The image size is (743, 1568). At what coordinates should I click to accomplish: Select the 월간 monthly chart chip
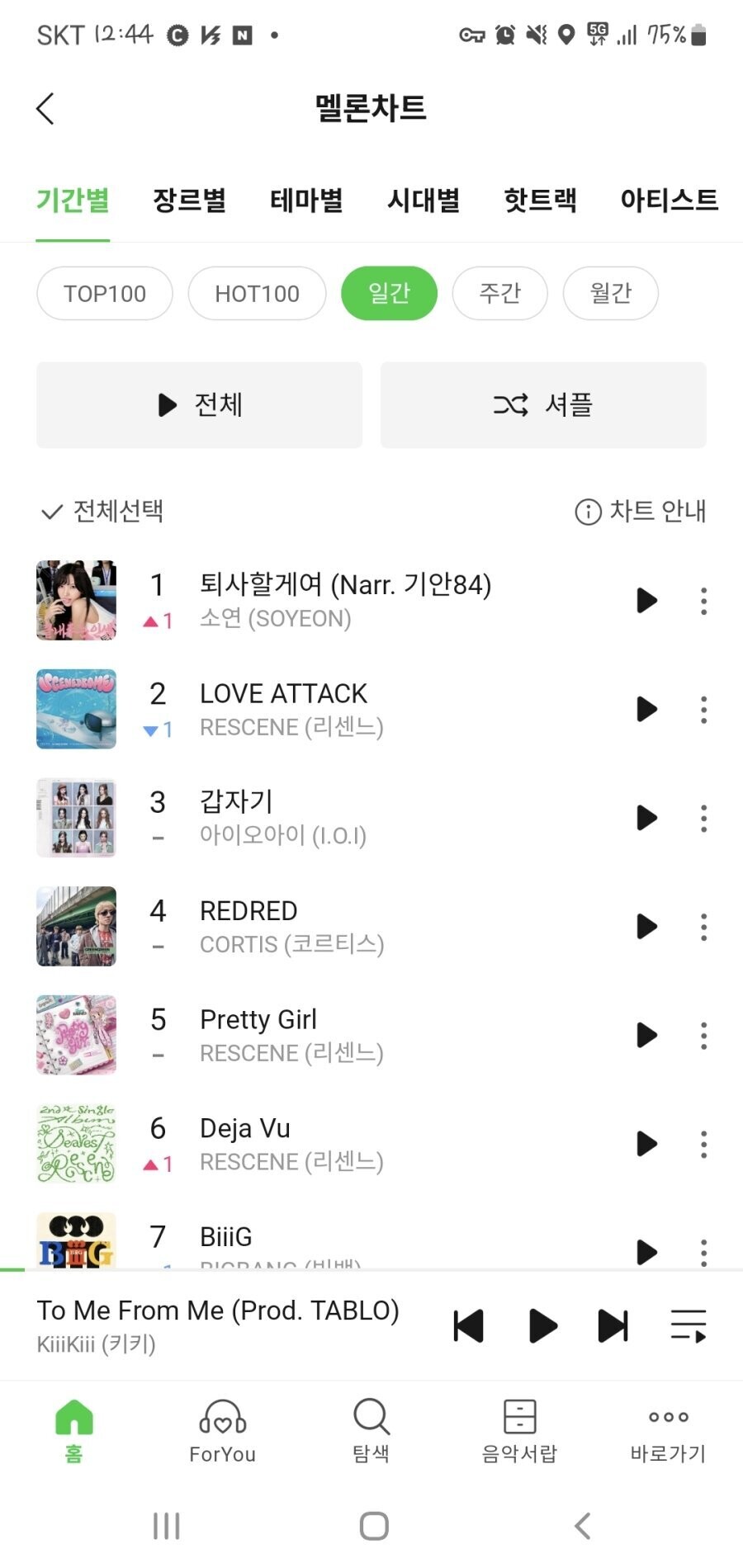pos(611,293)
